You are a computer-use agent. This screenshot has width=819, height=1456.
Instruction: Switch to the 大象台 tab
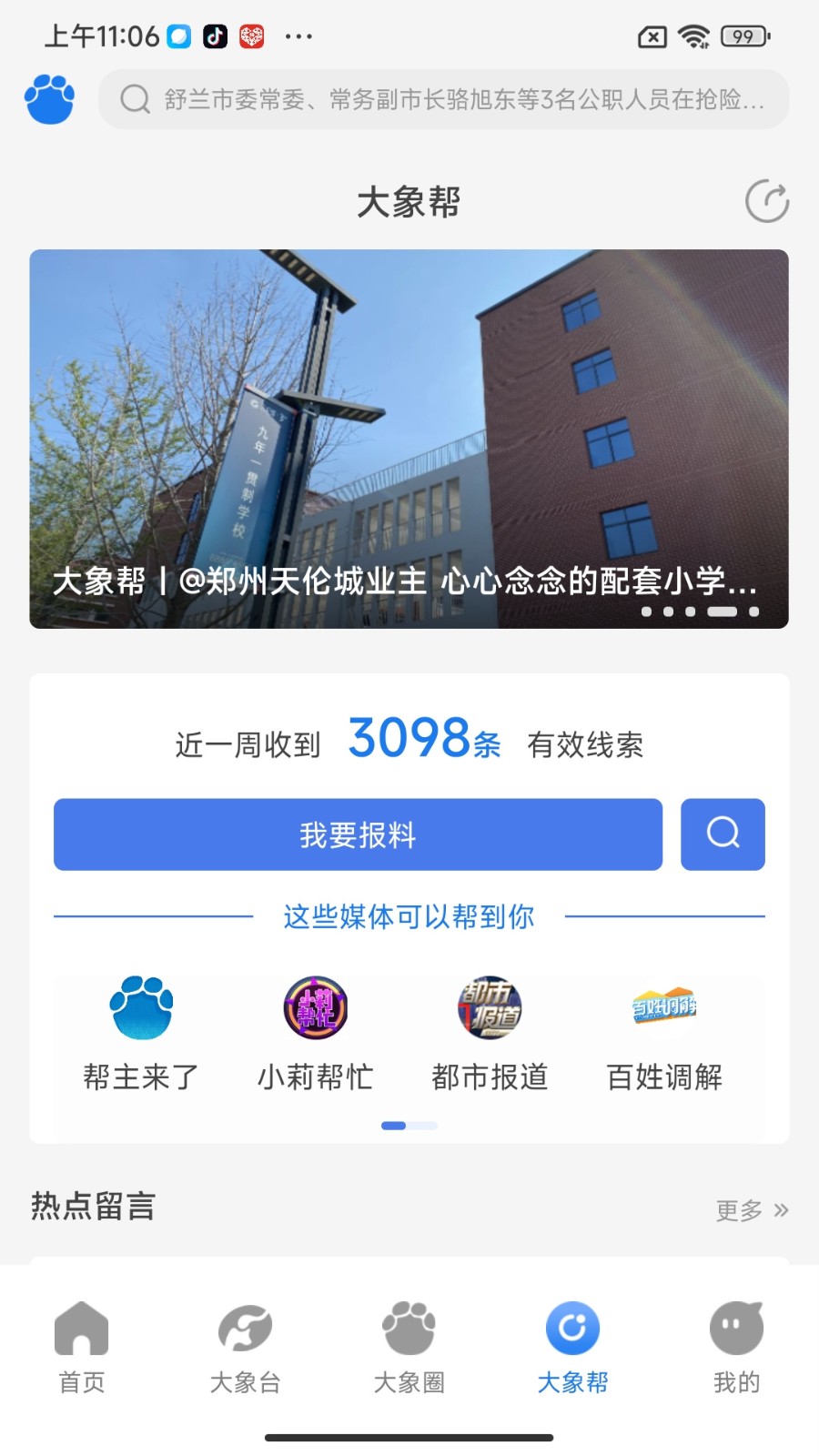point(245,1347)
